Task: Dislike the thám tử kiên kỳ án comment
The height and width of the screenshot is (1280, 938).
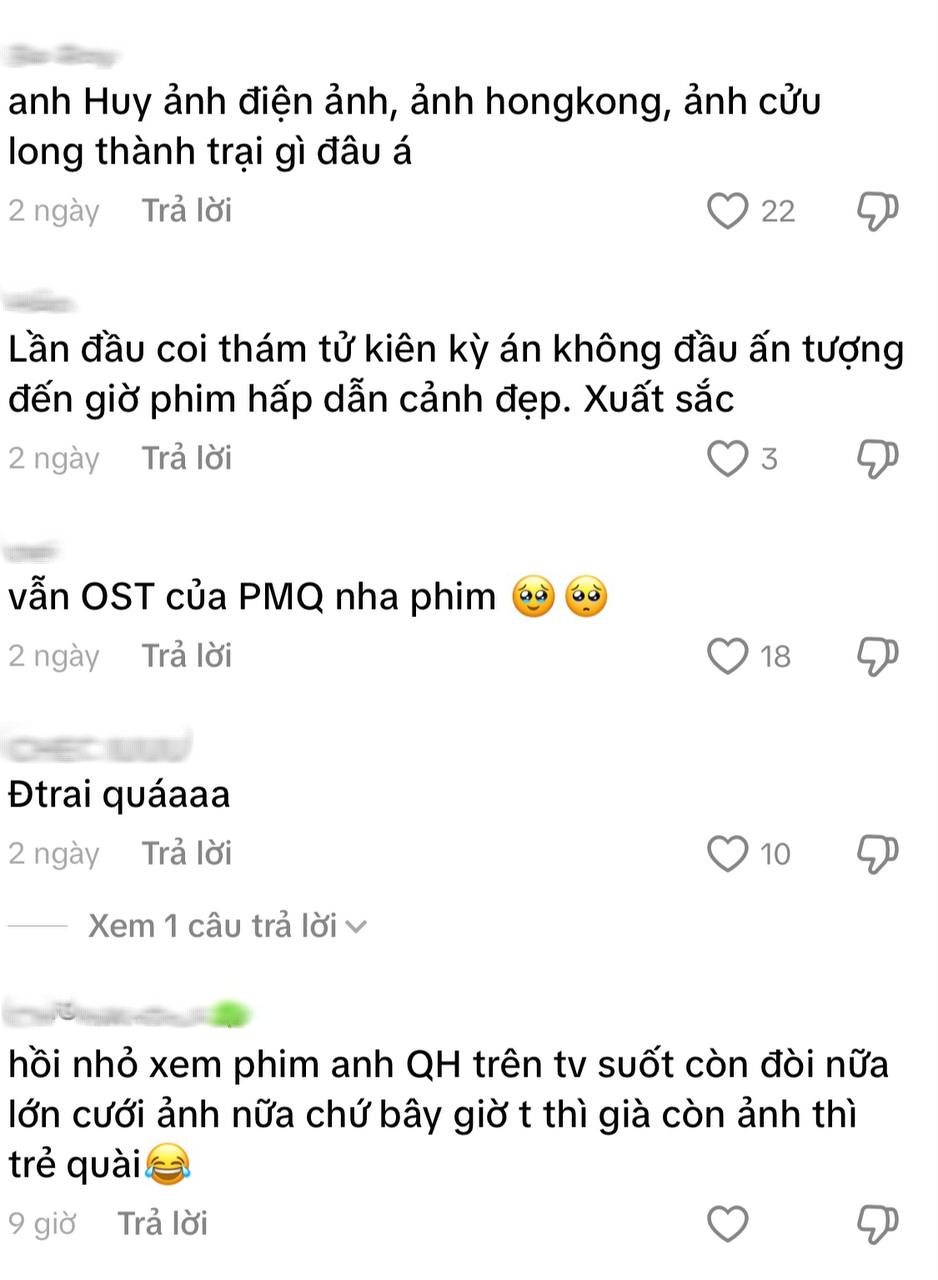Action: click(877, 458)
